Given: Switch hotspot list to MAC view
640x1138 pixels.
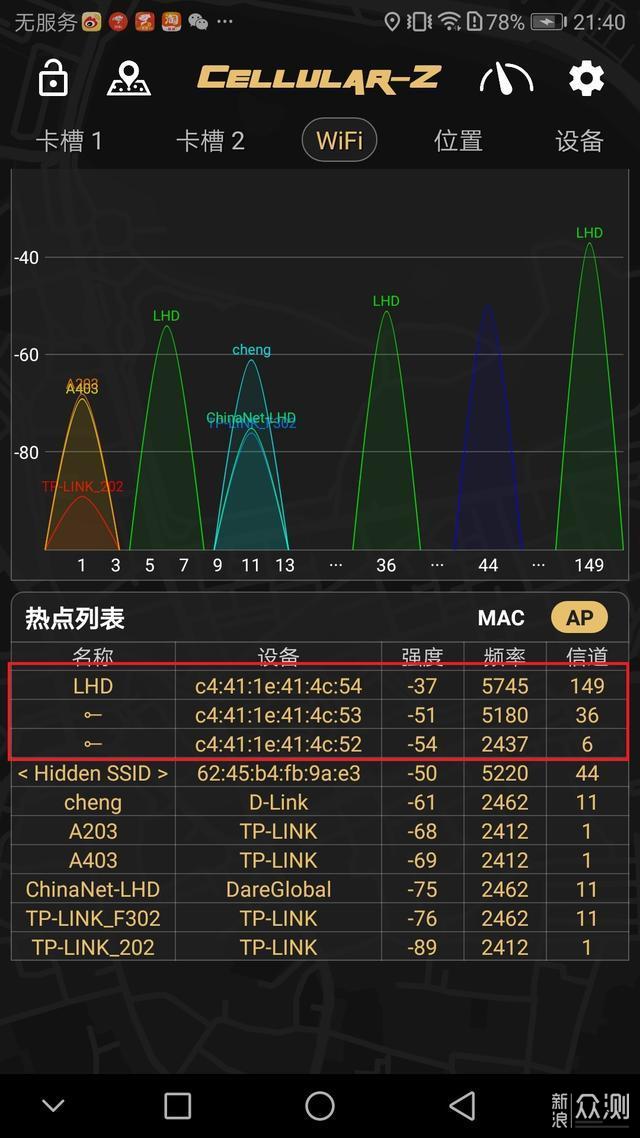Looking at the screenshot, I should pos(501,618).
